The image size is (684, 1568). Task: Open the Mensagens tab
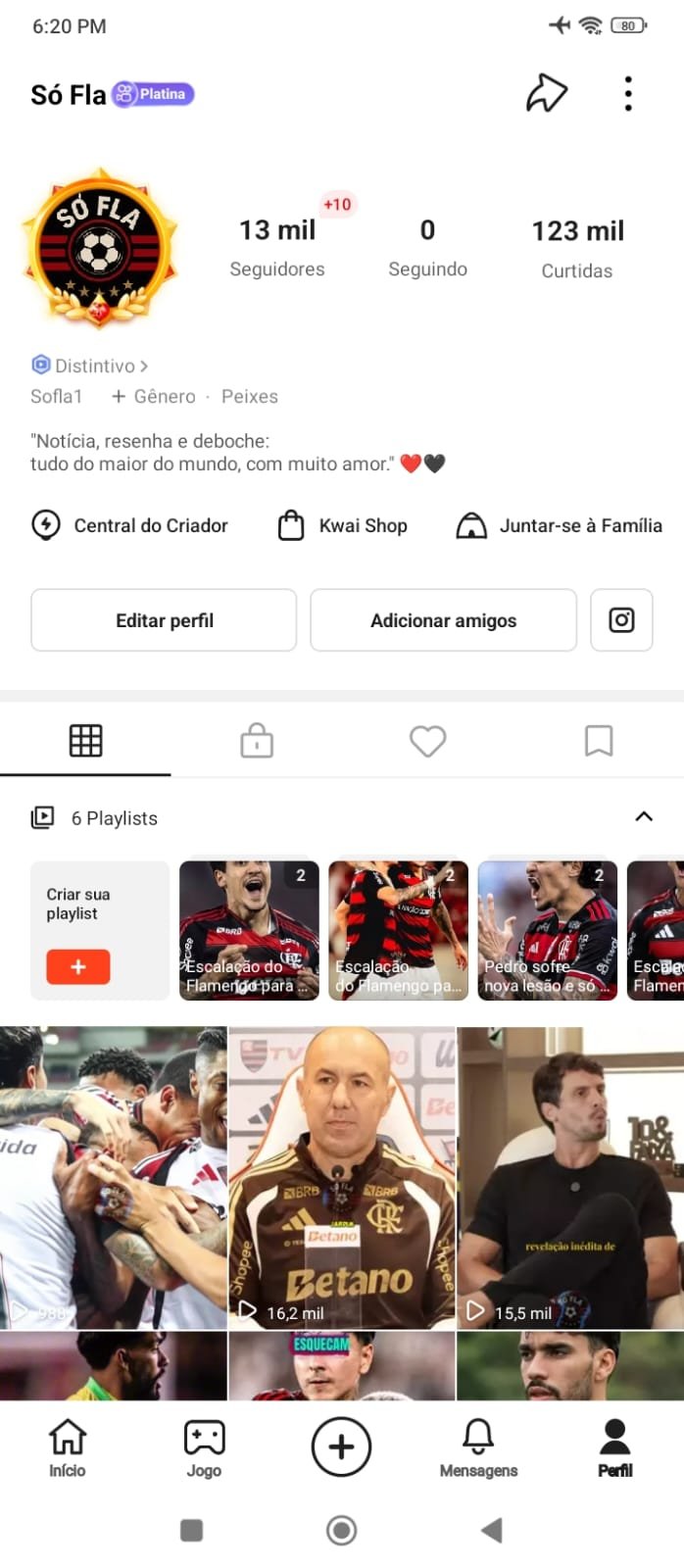pyautogui.click(x=478, y=1447)
